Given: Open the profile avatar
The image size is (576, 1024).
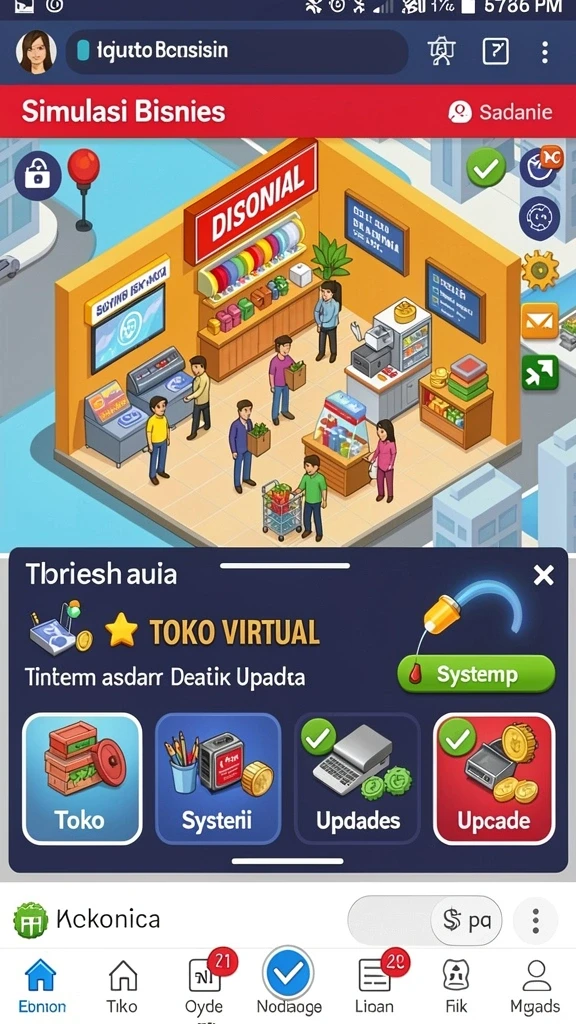Looking at the screenshot, I should pyautogui.click(x=35, y=52).
